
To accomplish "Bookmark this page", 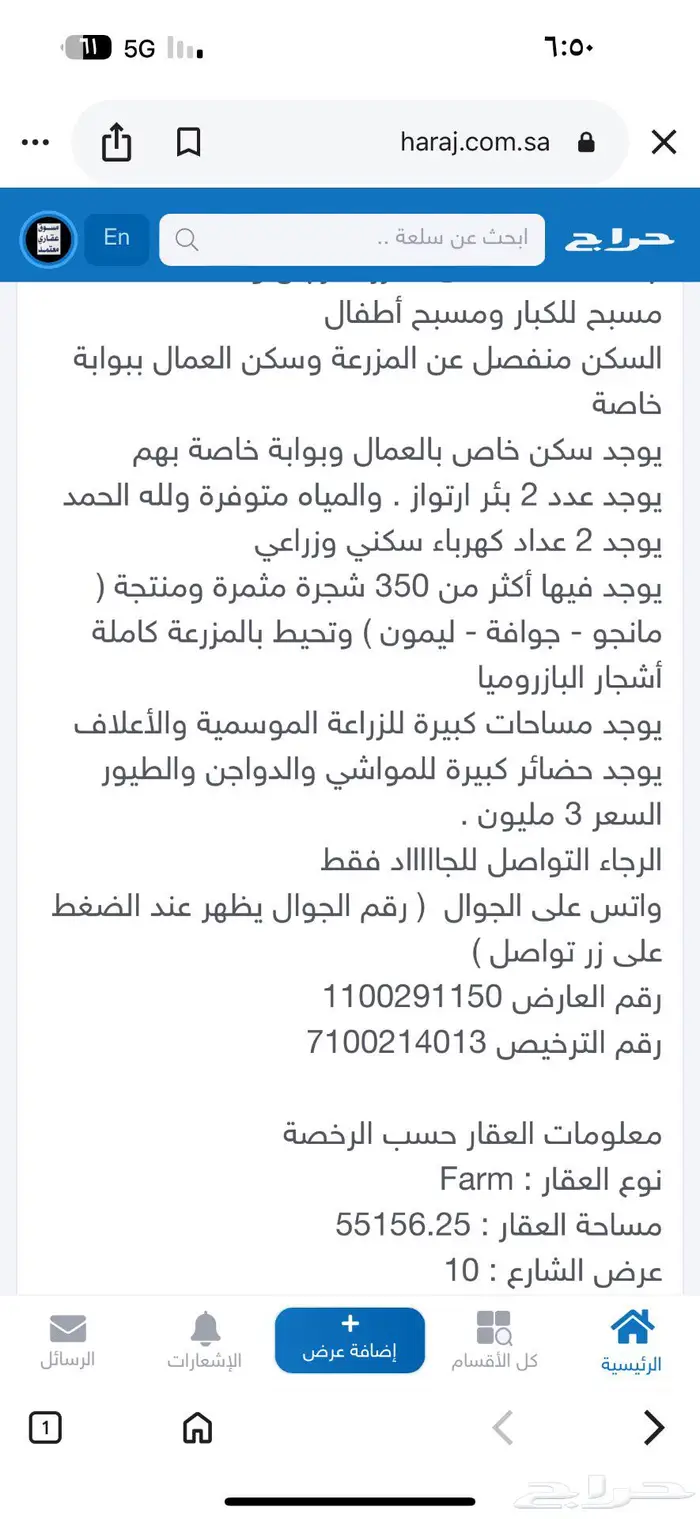I will 188,142.
